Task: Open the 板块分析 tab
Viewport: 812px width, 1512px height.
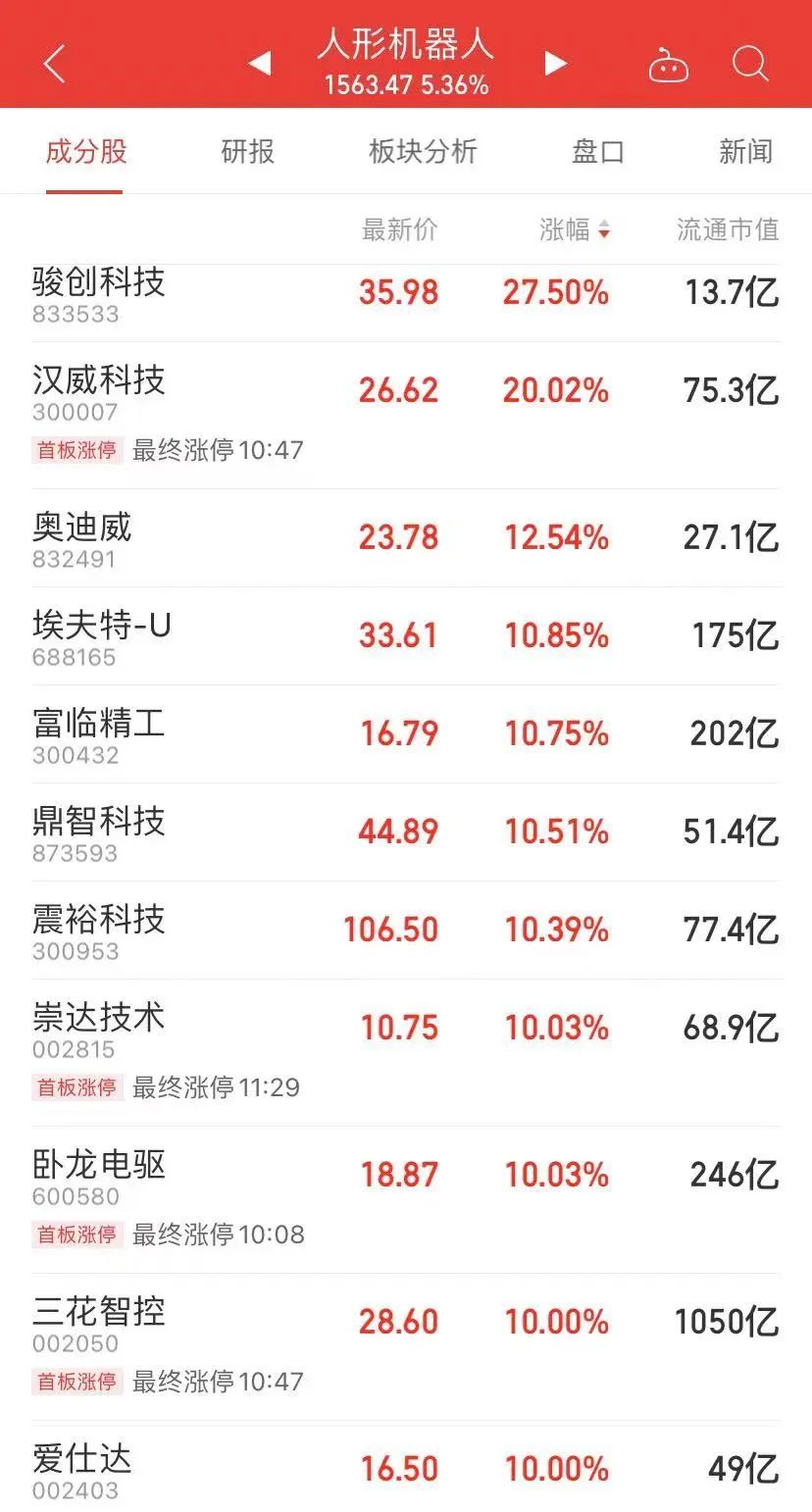Action: [423, 152]
